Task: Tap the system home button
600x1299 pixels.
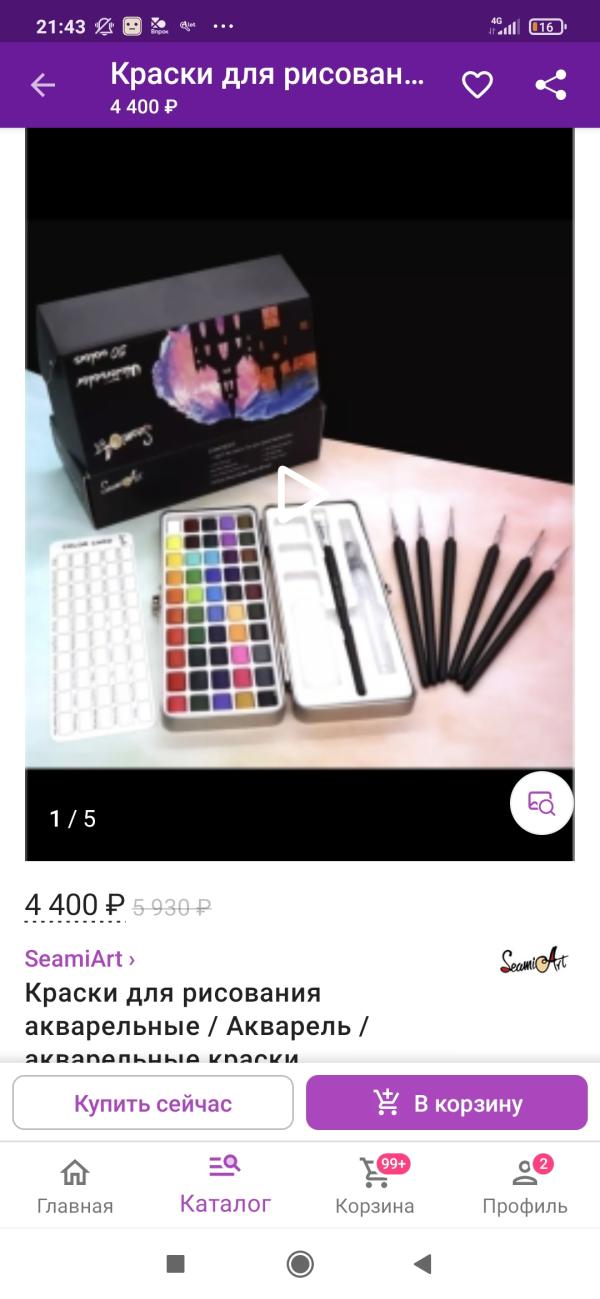Action: point(300,1264)
